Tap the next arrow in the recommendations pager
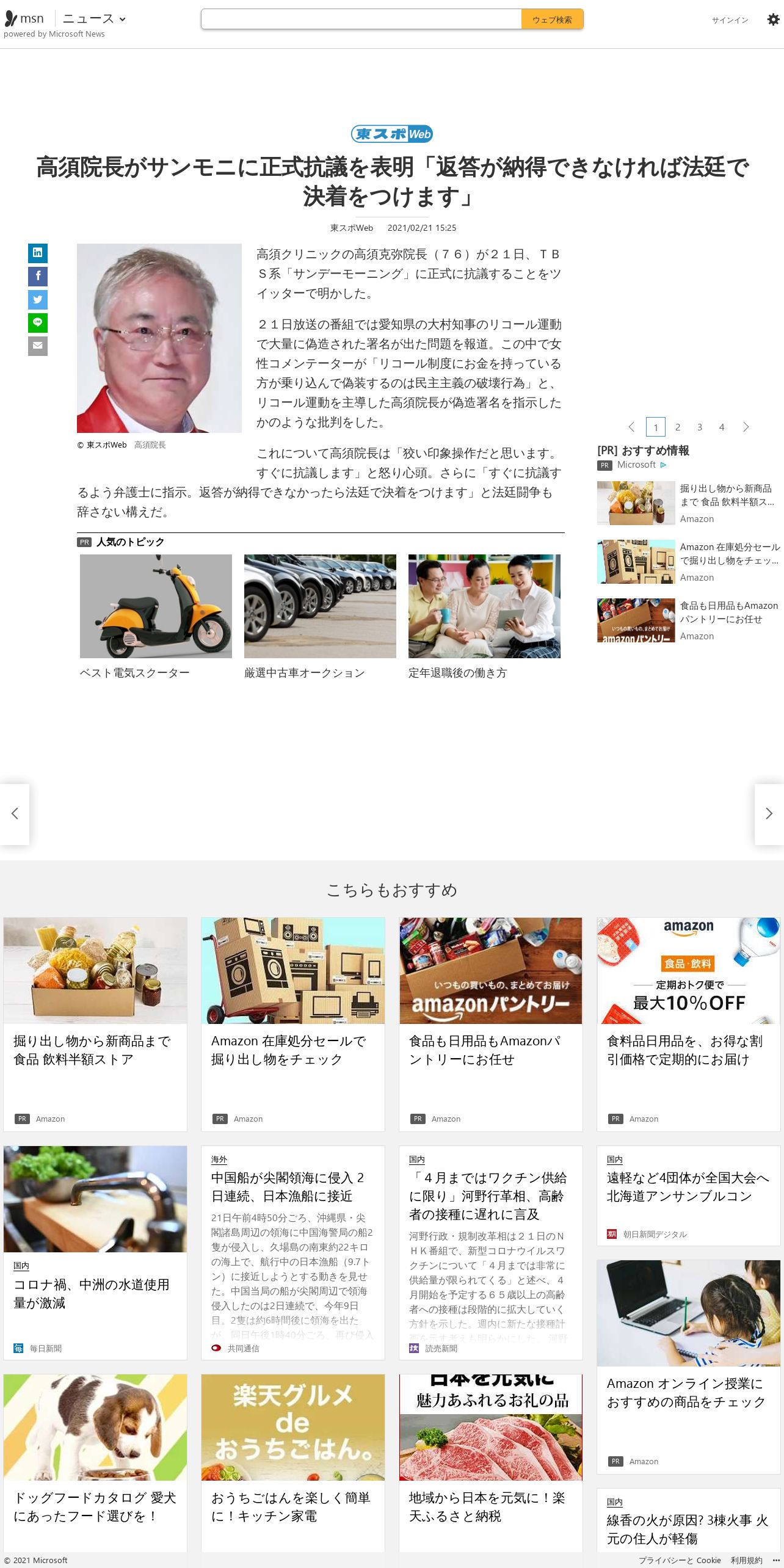Screen dimensions: 784x1568 pyautogui.click(x=746, y=427)
